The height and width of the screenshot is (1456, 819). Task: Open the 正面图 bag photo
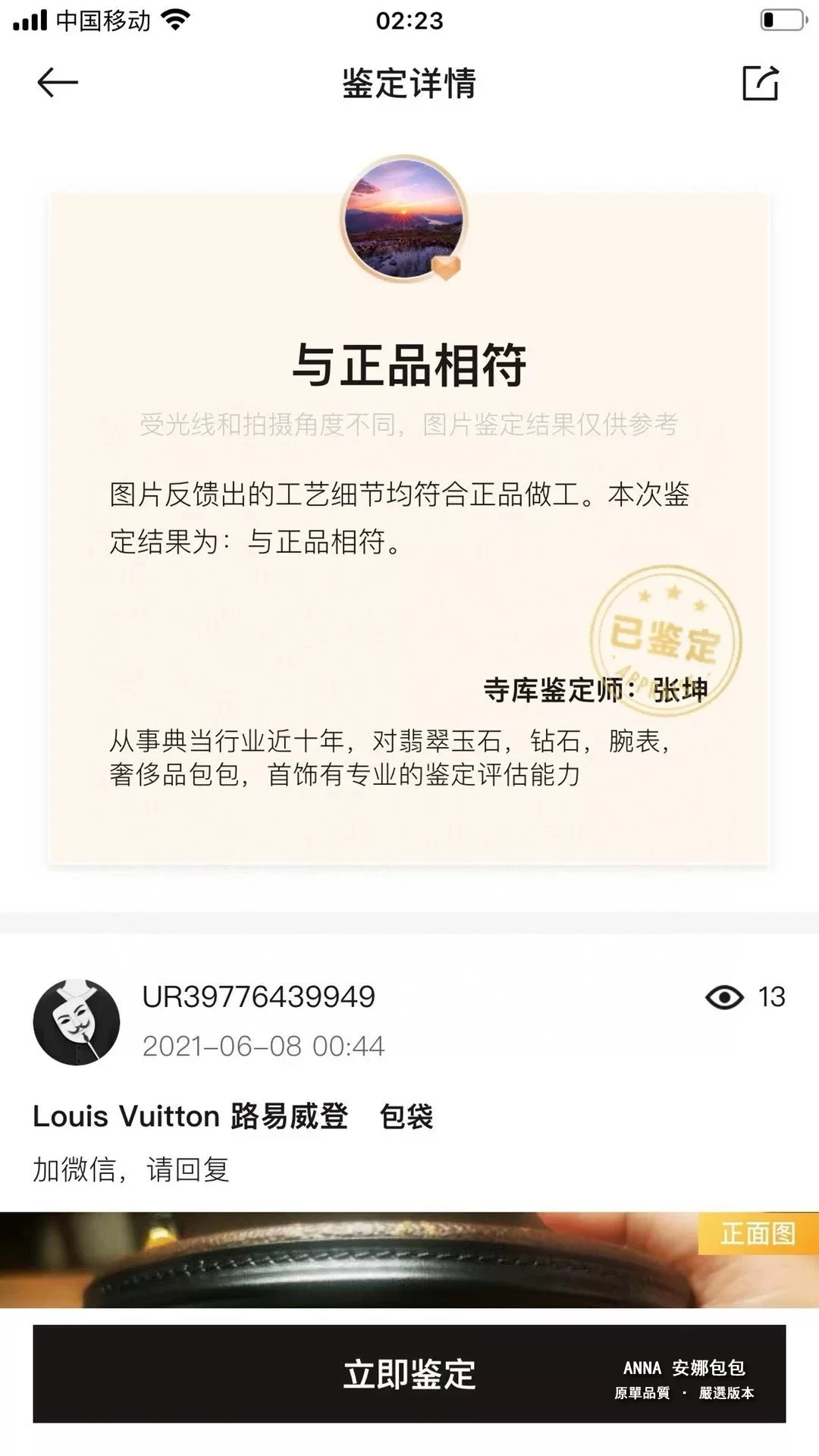[x=409, y=1260]
